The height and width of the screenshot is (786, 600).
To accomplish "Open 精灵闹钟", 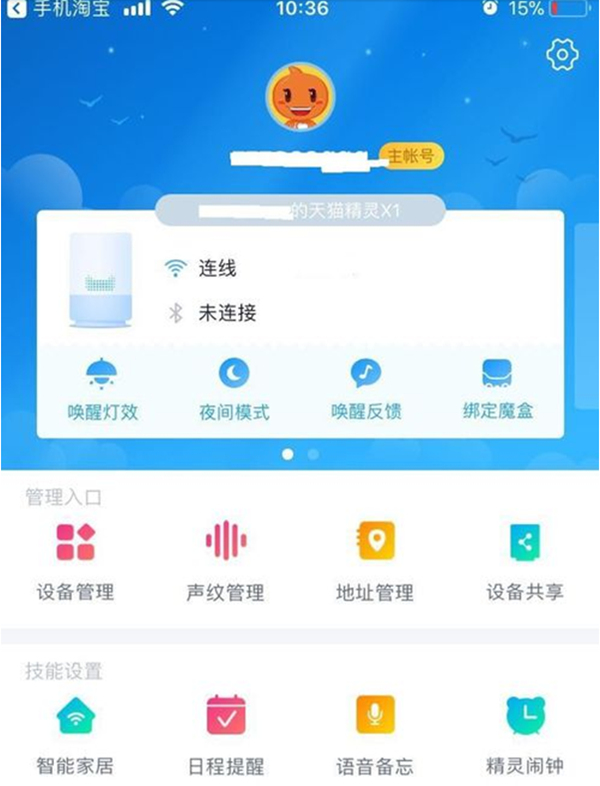I will 525,735.
